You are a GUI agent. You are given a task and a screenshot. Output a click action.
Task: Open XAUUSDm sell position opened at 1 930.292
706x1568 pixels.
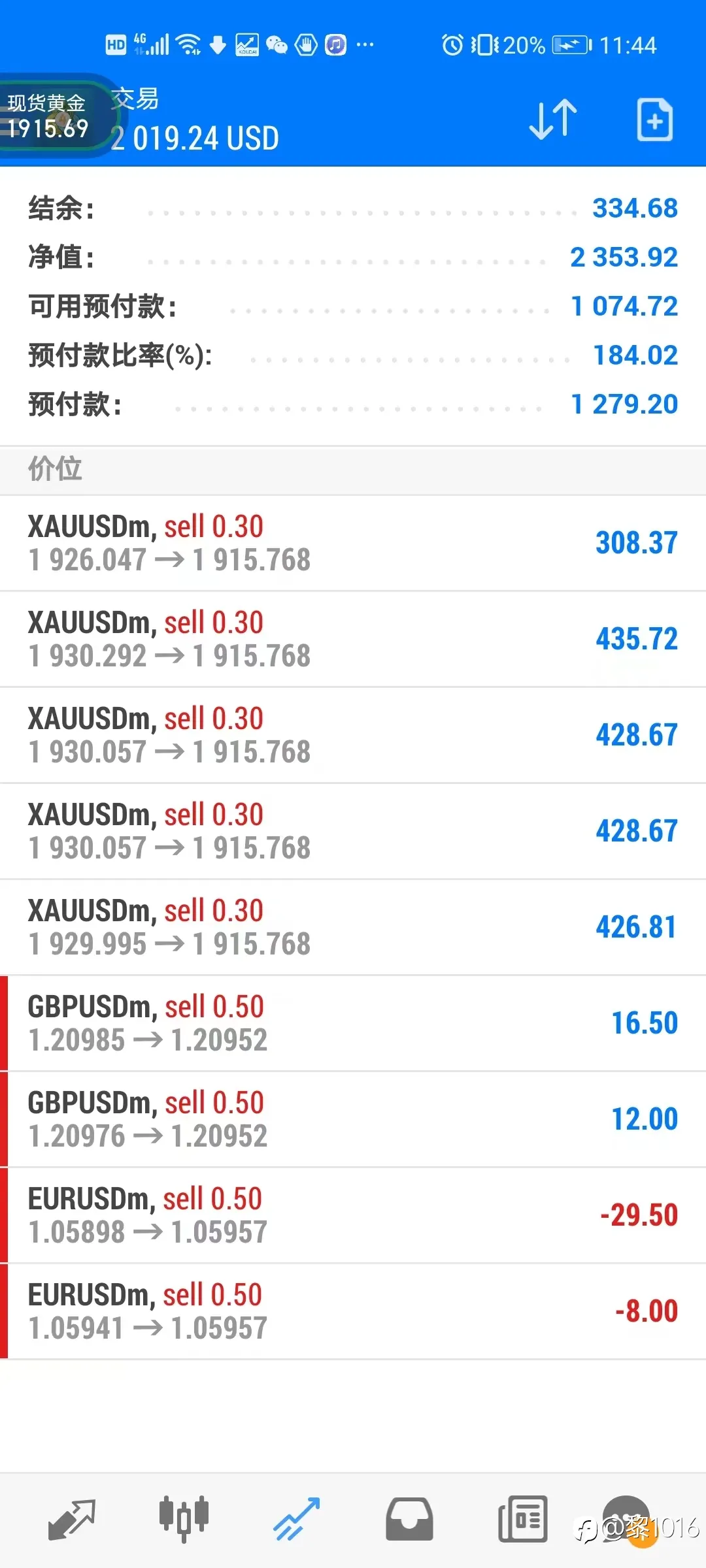(x=353, y=639)
